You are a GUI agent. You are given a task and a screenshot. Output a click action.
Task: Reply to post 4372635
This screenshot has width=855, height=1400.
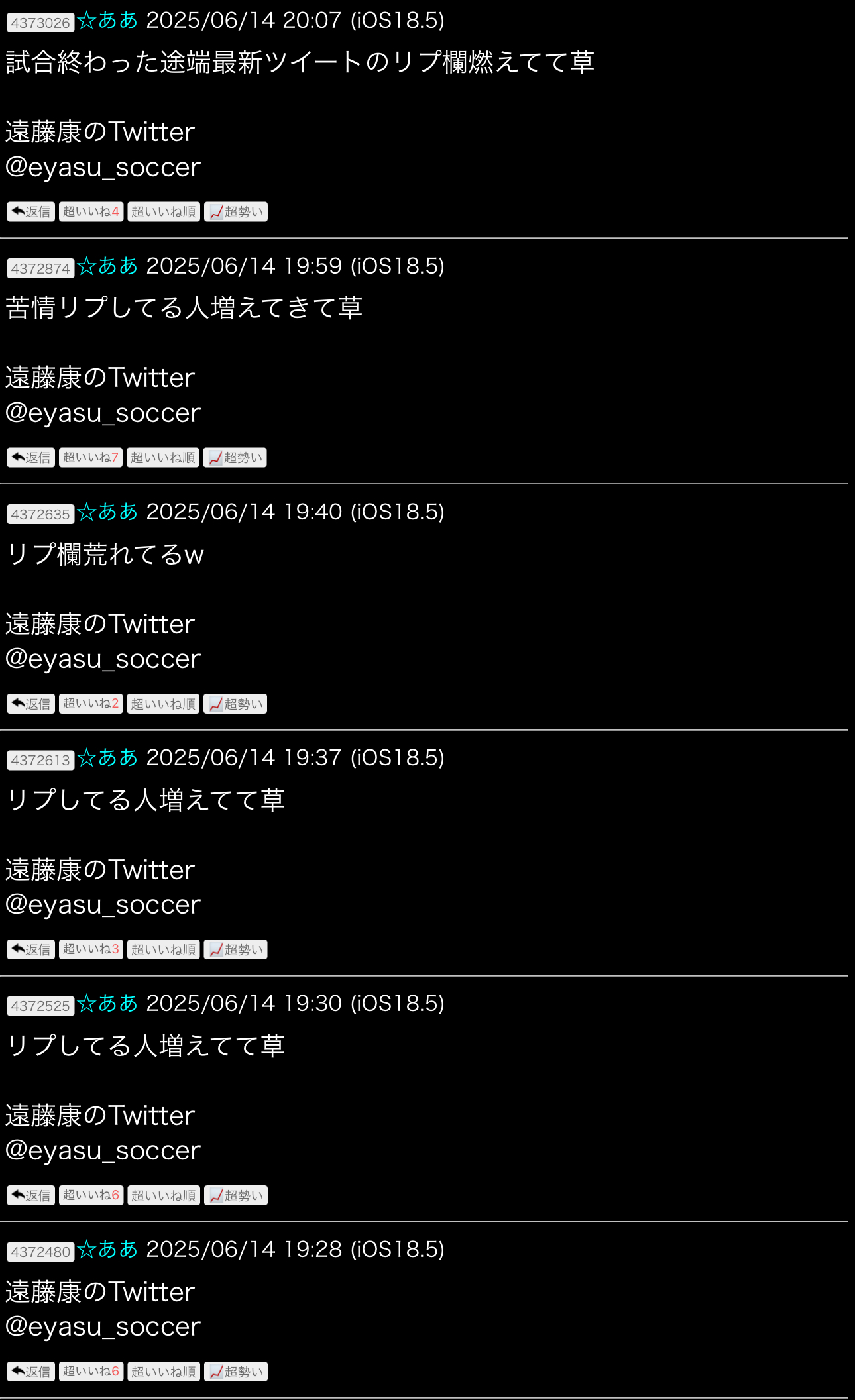30,704
